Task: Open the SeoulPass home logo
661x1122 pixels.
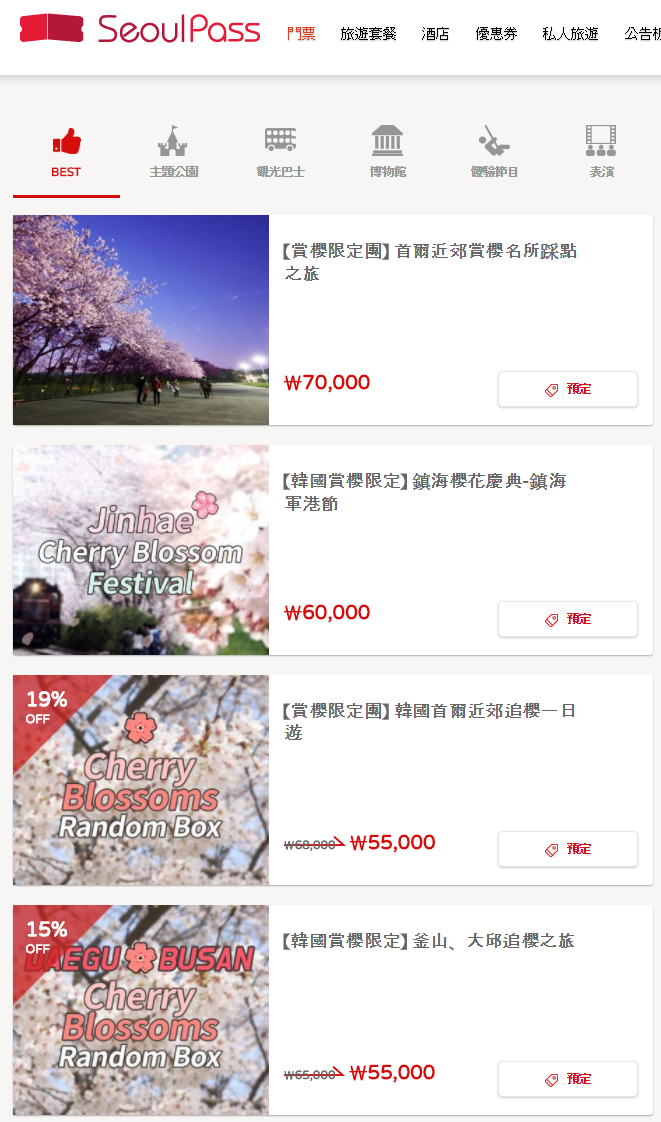Action: click(x=139, y=29)
